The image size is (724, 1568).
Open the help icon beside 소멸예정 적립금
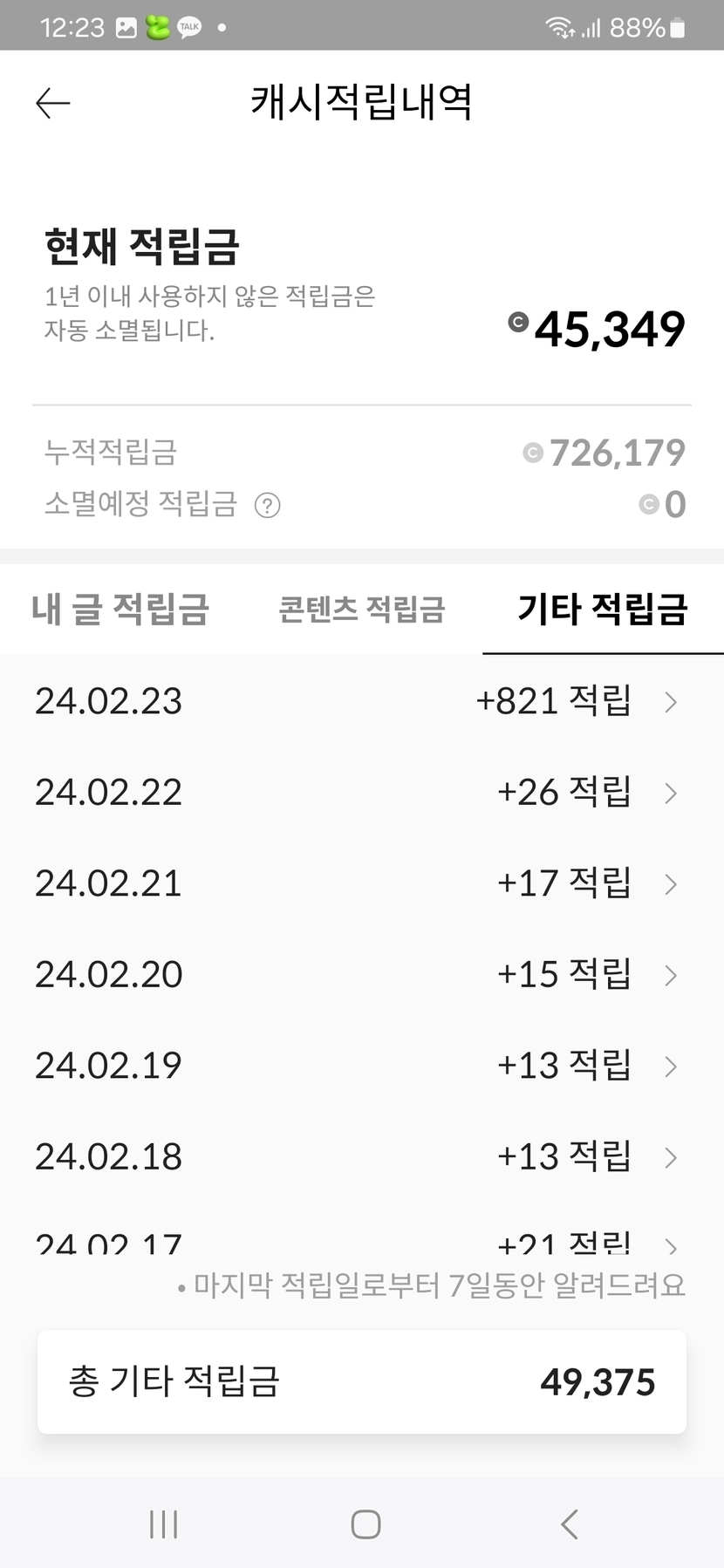click(x=267, y=505)
